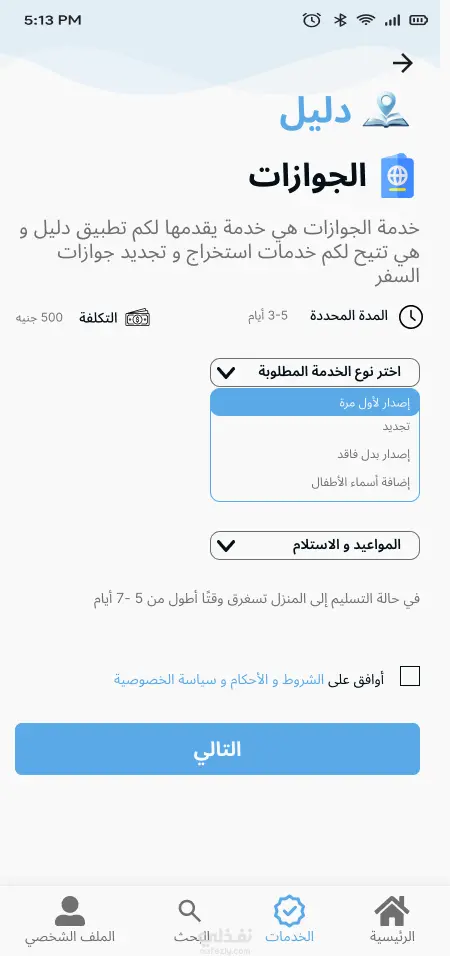Open the الخدمات tab
Screen dimensions: 450x956
290,919
